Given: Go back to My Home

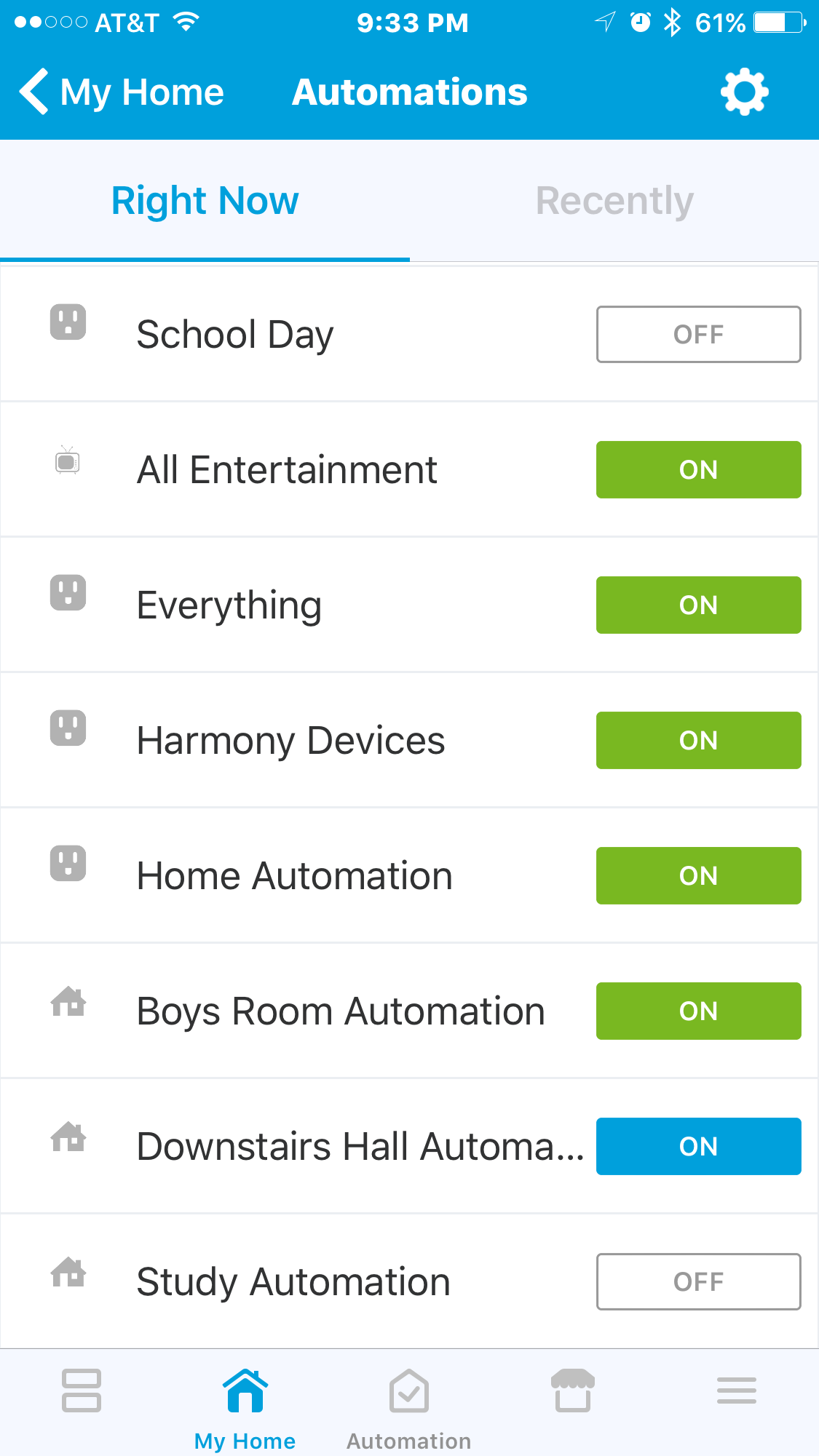Looking at the screenshot, I should [122, 92].
